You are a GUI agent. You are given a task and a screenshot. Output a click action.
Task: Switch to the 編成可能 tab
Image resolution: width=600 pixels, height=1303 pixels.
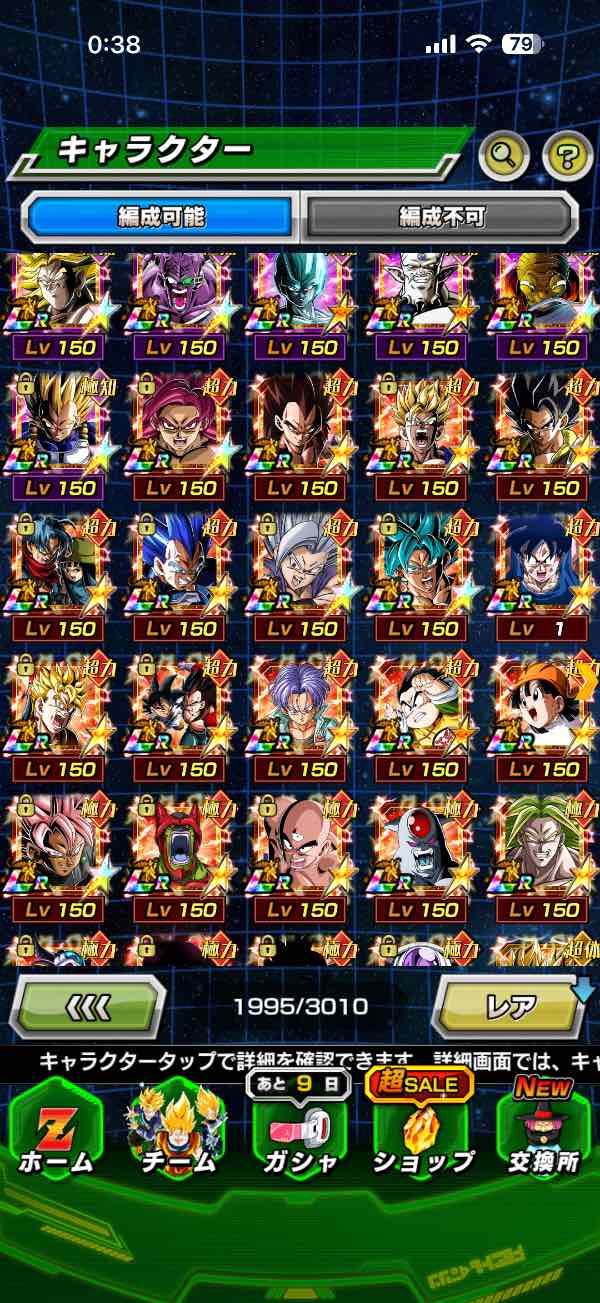[161, 216]
